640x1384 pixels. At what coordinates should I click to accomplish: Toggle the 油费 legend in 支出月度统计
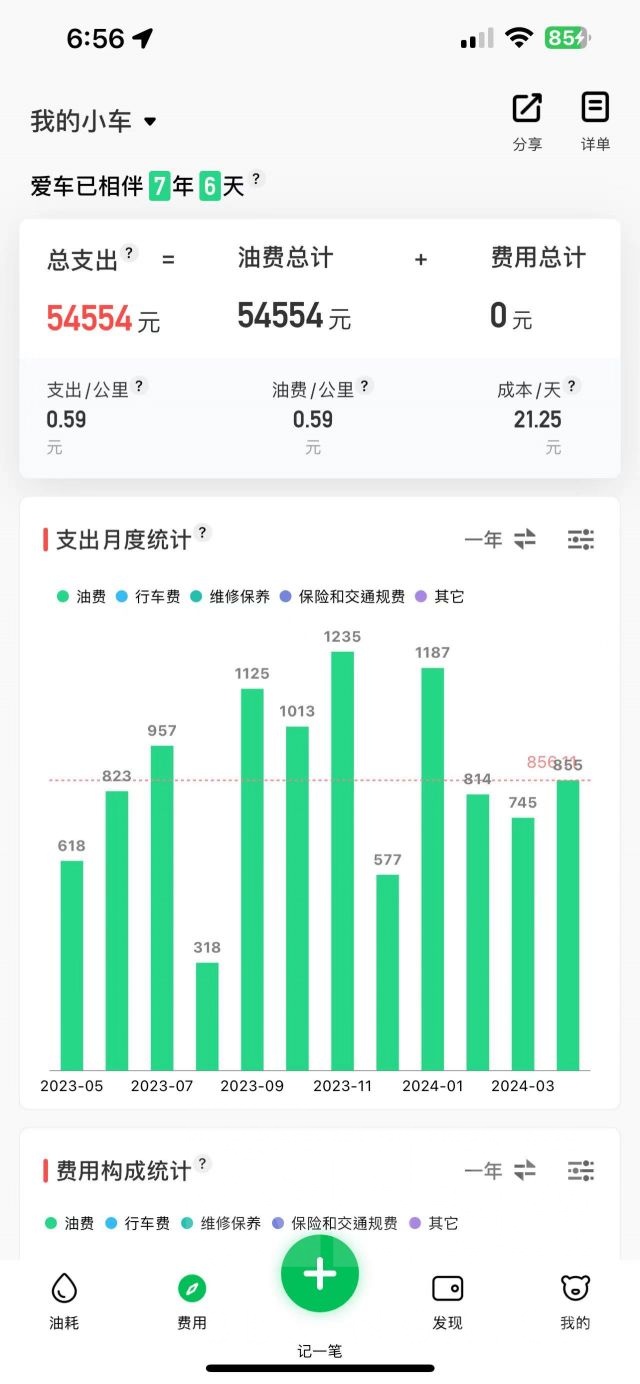(81, 597)
